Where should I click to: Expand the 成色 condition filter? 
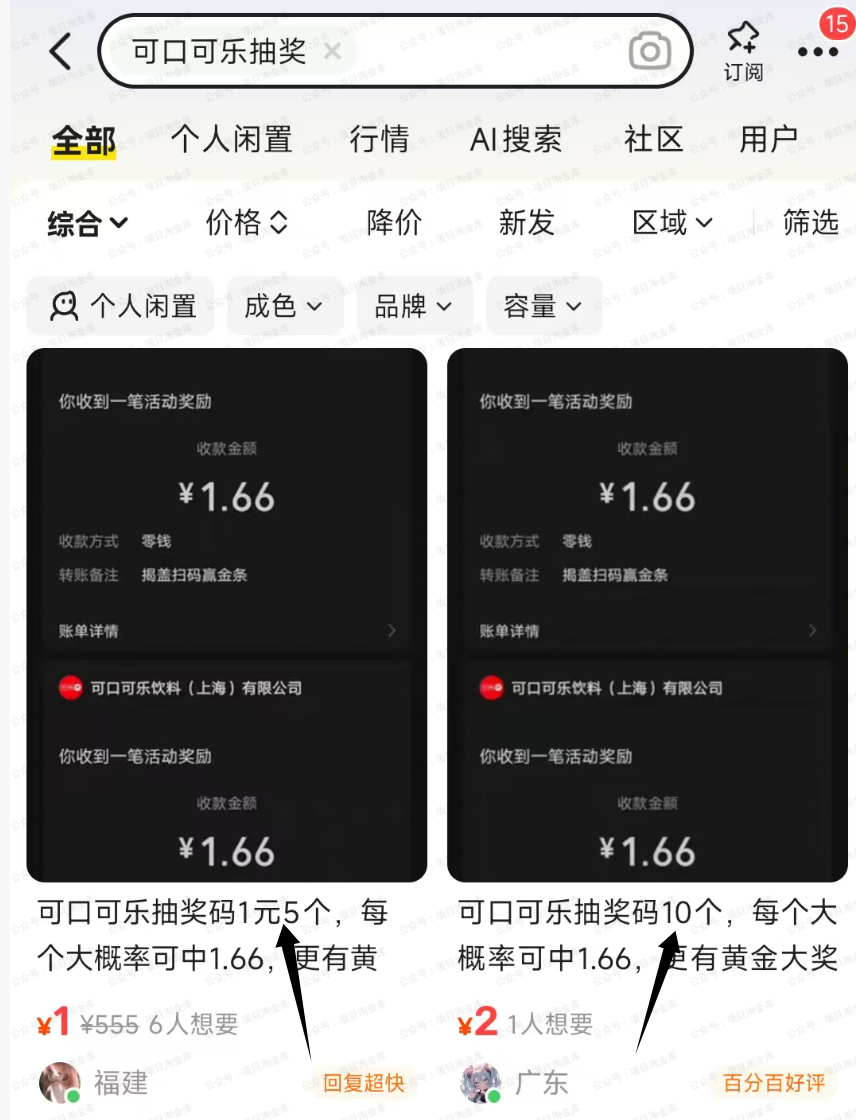tap(284, 306)
